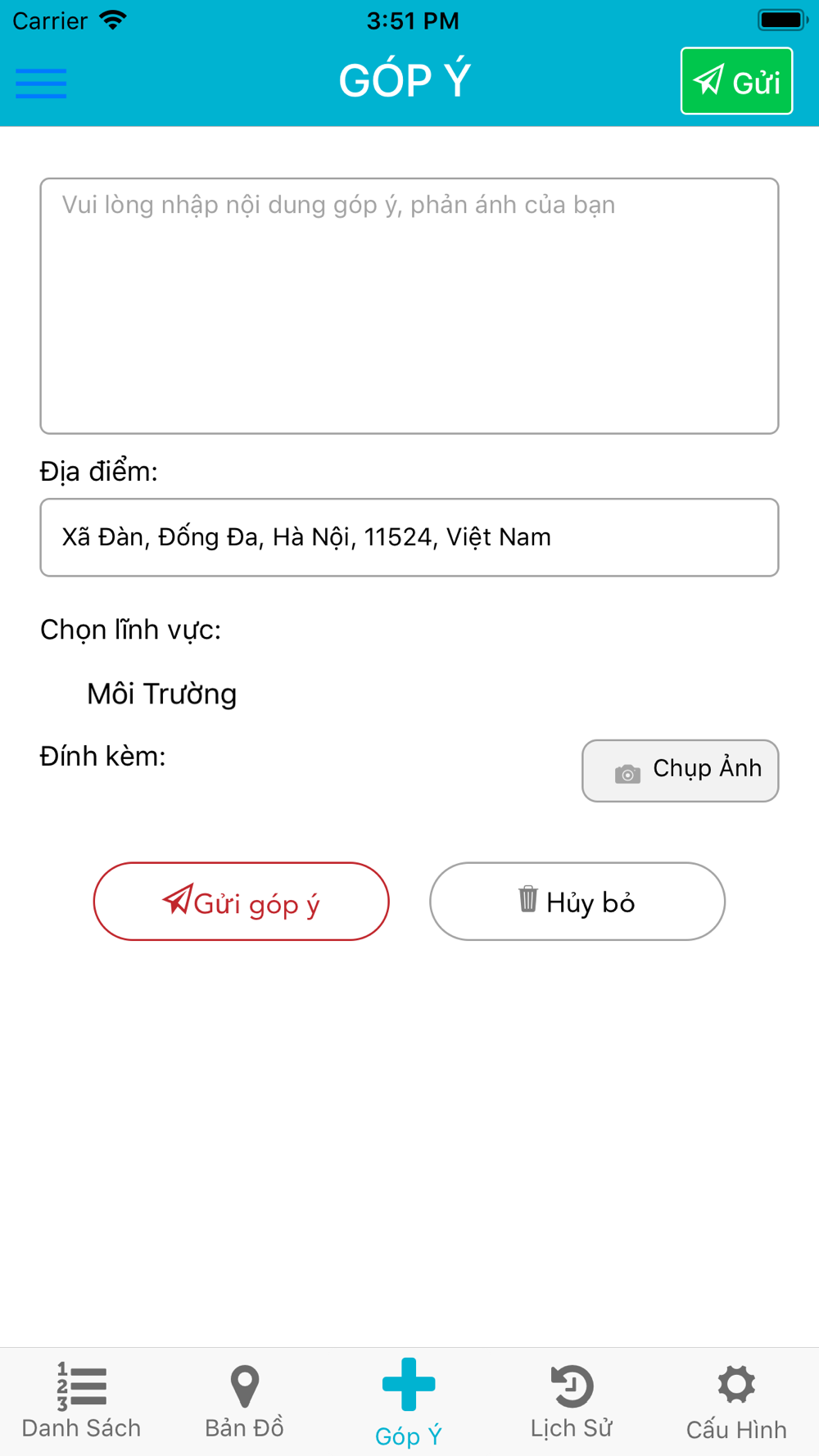The width and height of the screenshot is (819, 1456).
Task: Select the Góp Ý tab
Action: point(409,1402)
